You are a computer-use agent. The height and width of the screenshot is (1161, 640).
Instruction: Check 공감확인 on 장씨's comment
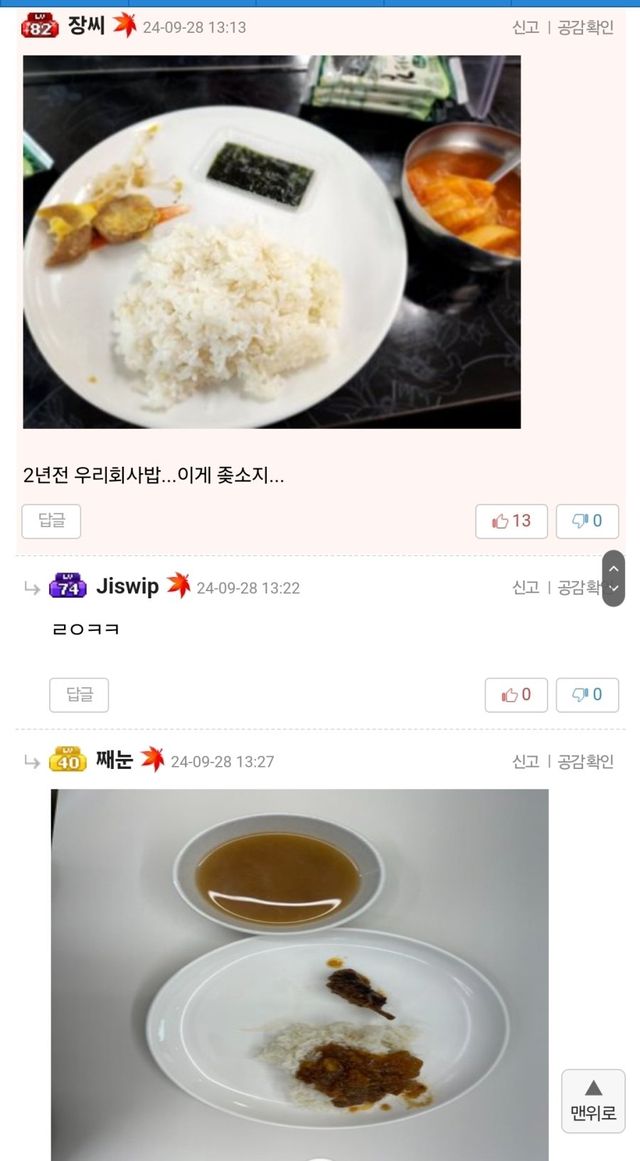coord(586,28)
